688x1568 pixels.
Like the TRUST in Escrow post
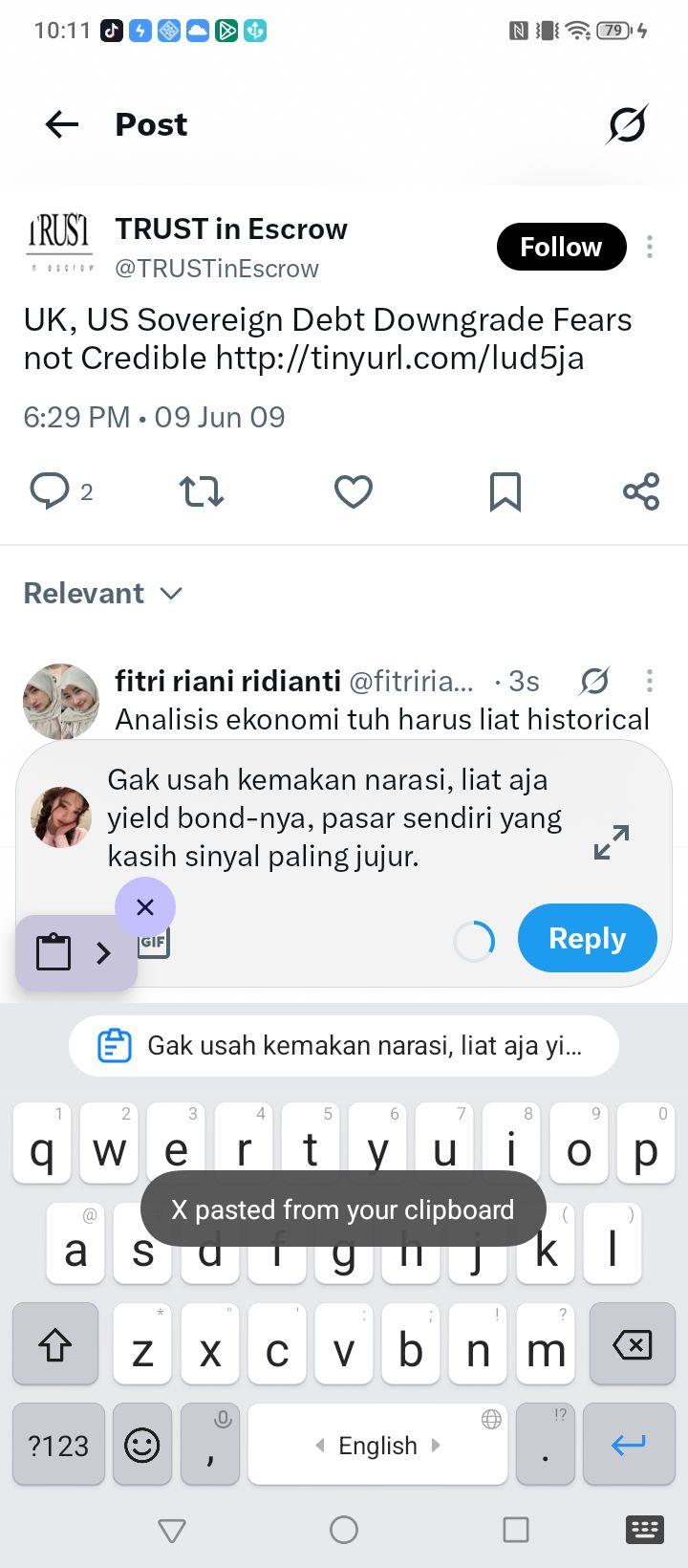[x=354, y=491]
